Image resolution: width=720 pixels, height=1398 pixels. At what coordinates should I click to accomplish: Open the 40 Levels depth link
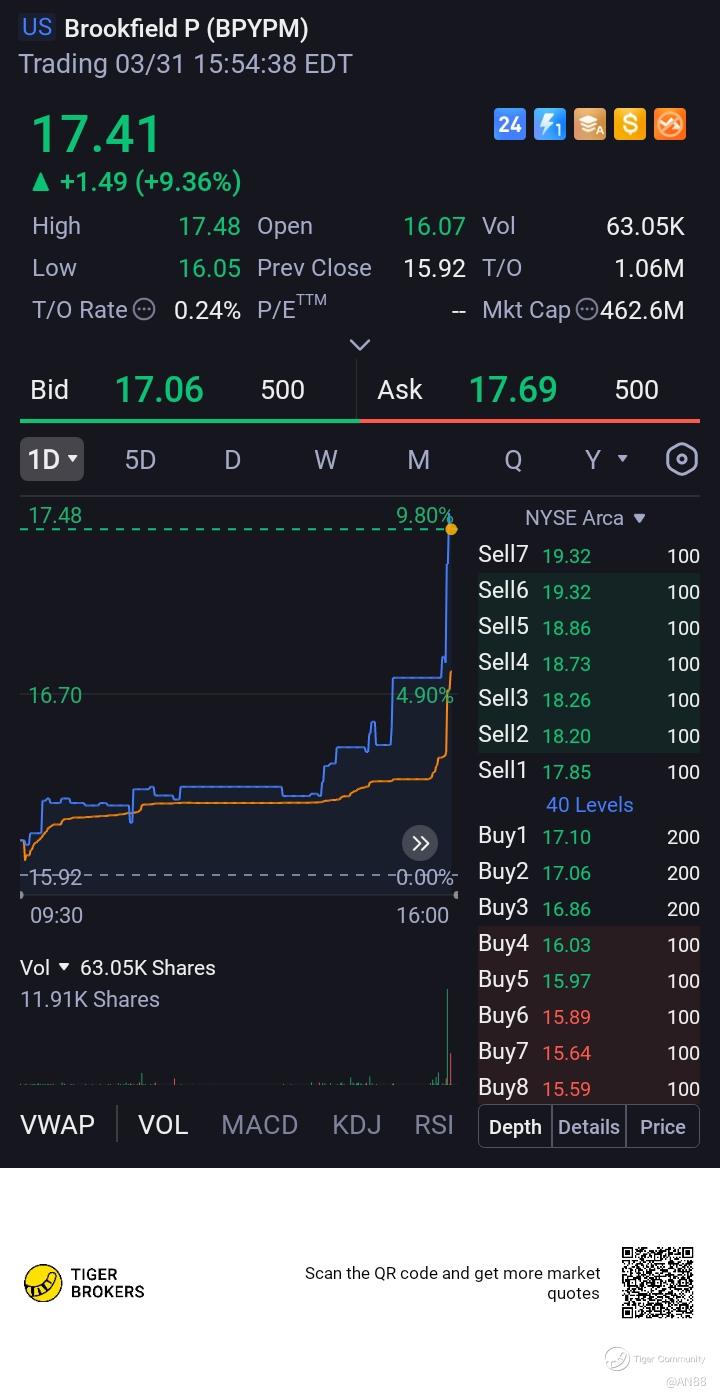(589, 805)
